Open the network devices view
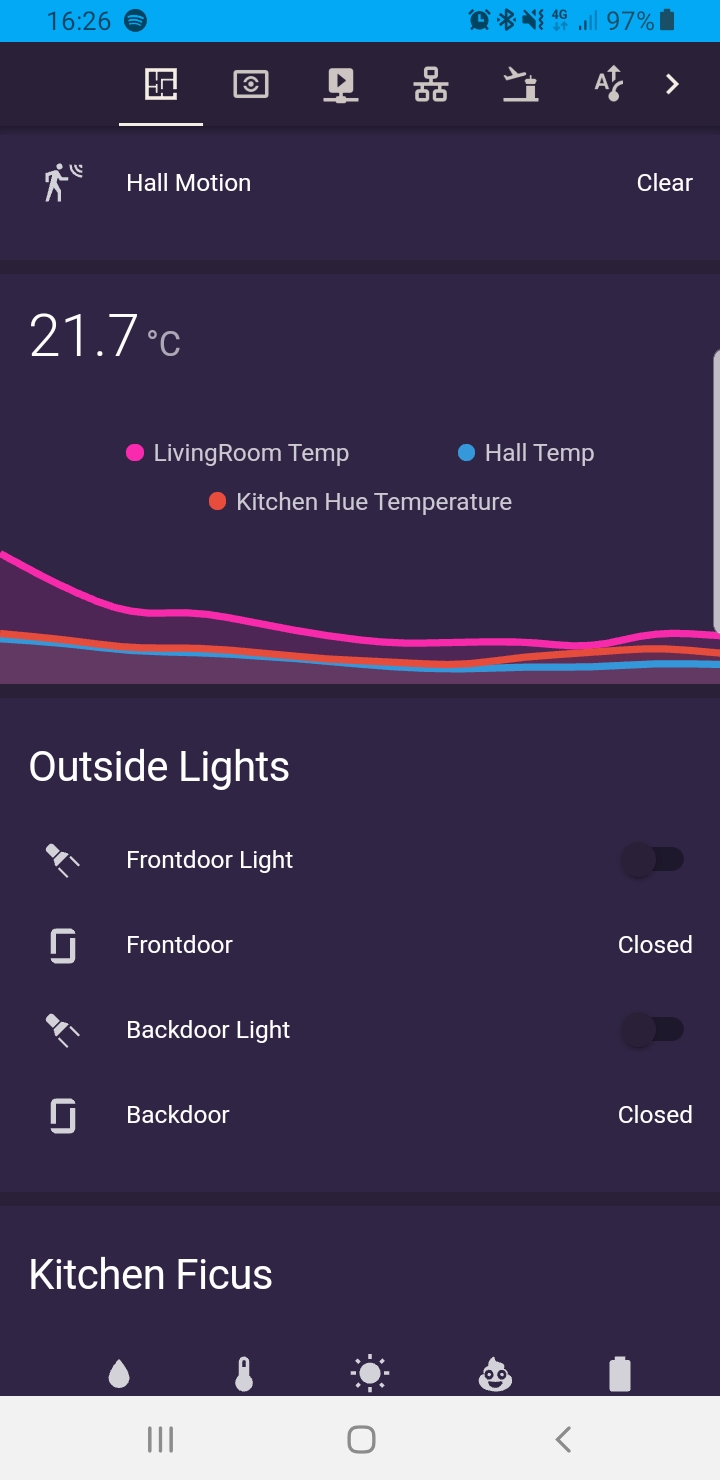Screen dimensions: 720x1480 click(430, 84)
